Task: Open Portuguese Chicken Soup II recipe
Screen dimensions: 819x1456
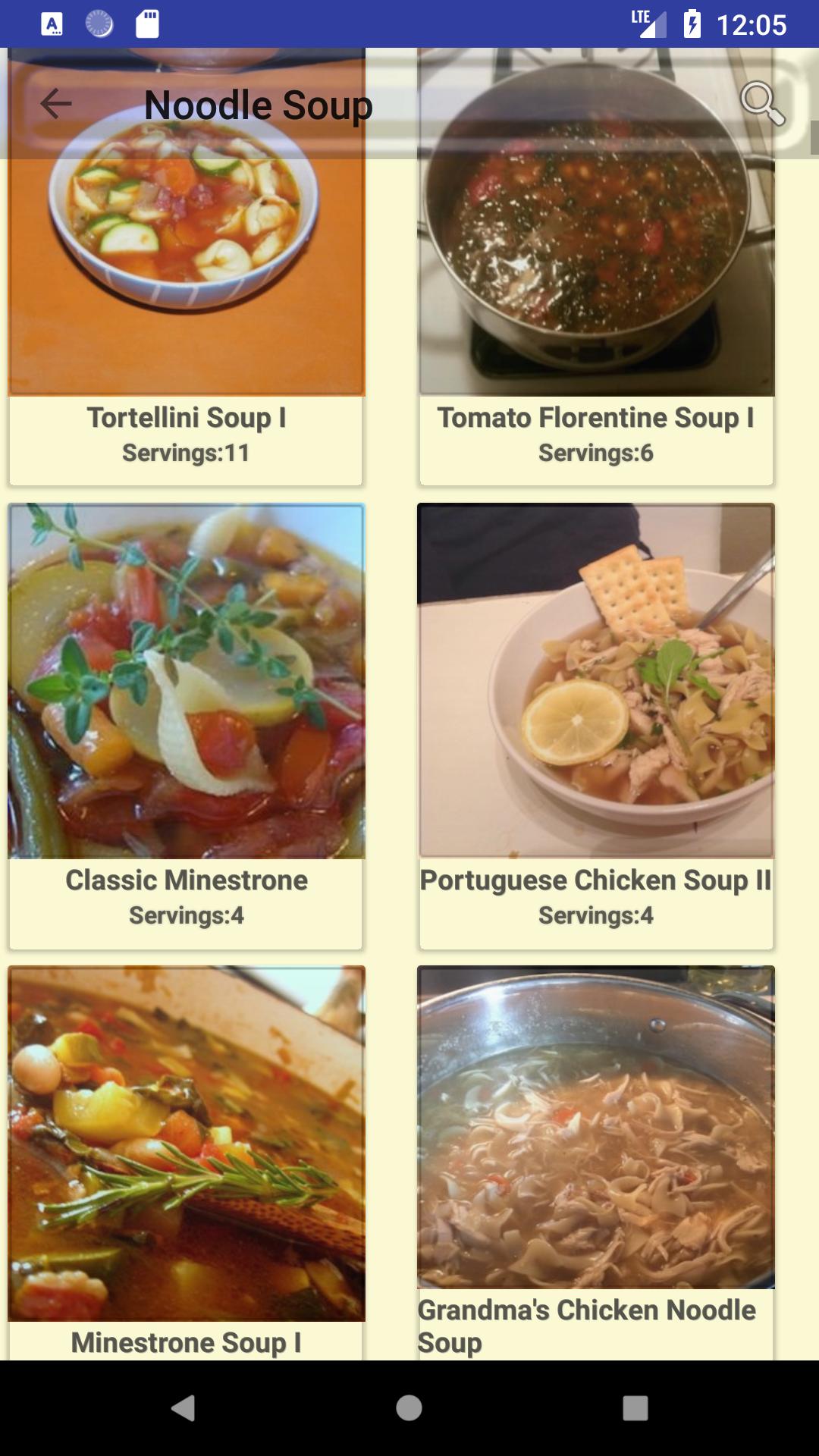Action: click(x=595, y=682)
